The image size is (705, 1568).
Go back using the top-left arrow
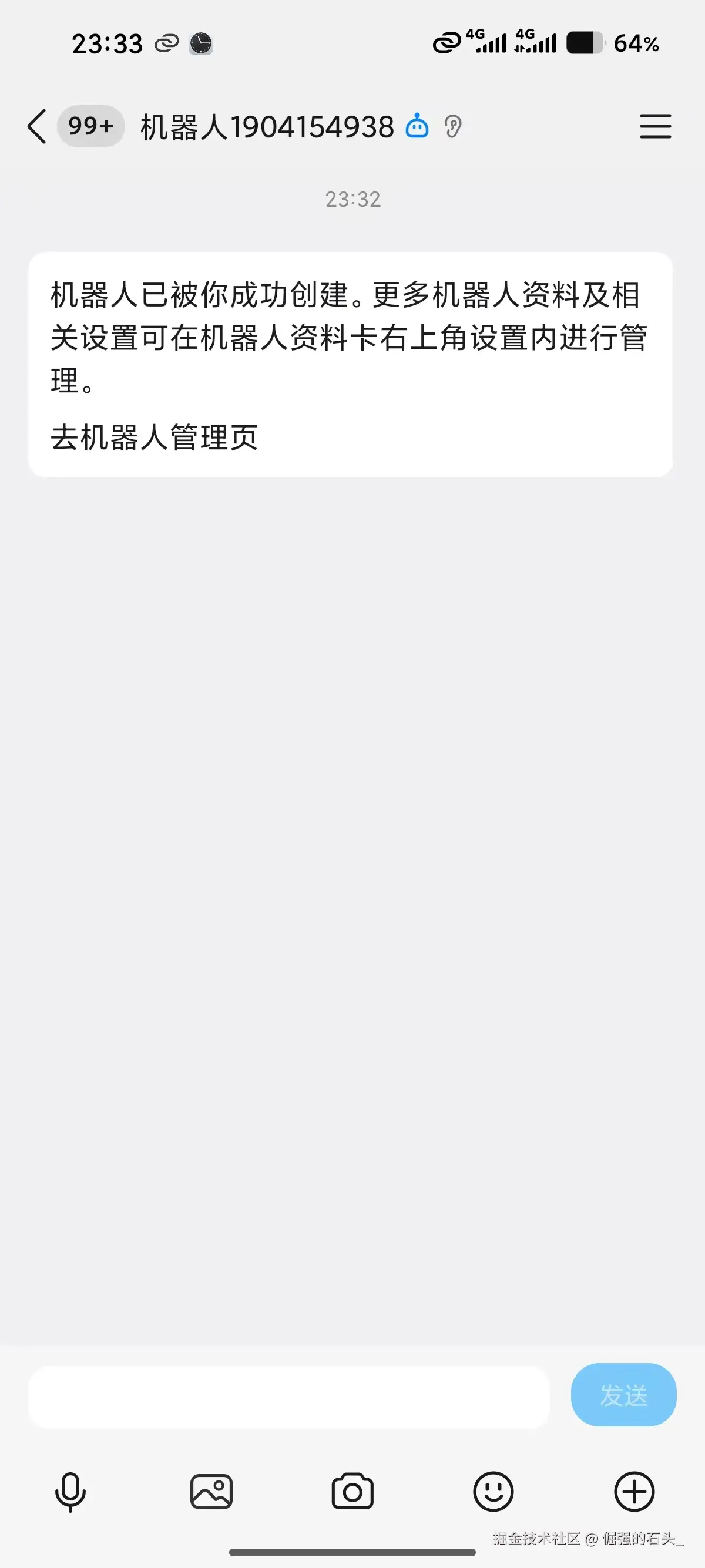(x=36, y=127)
